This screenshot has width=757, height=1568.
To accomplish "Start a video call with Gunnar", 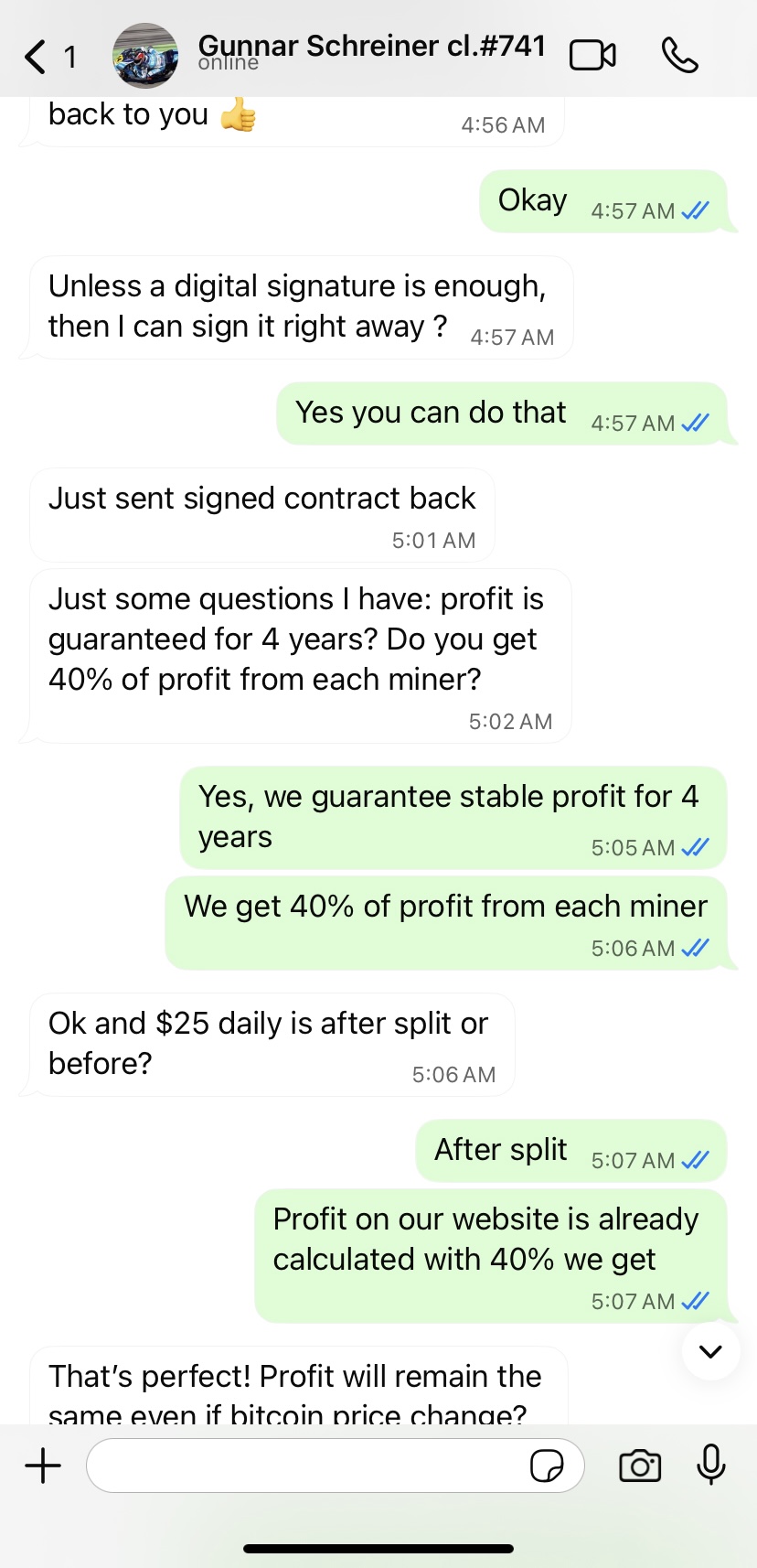I will click(592, 56).
